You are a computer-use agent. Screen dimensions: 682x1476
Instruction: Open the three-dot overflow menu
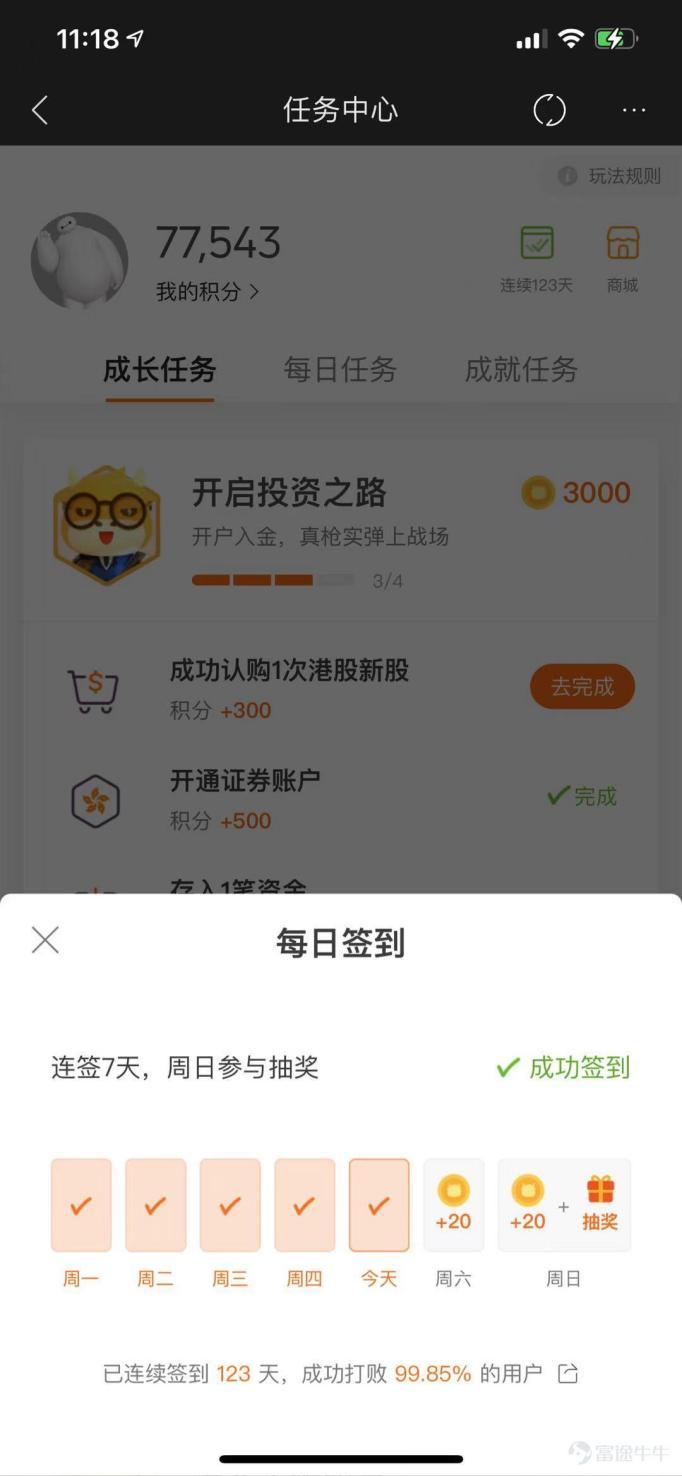[x=634, y=110]
